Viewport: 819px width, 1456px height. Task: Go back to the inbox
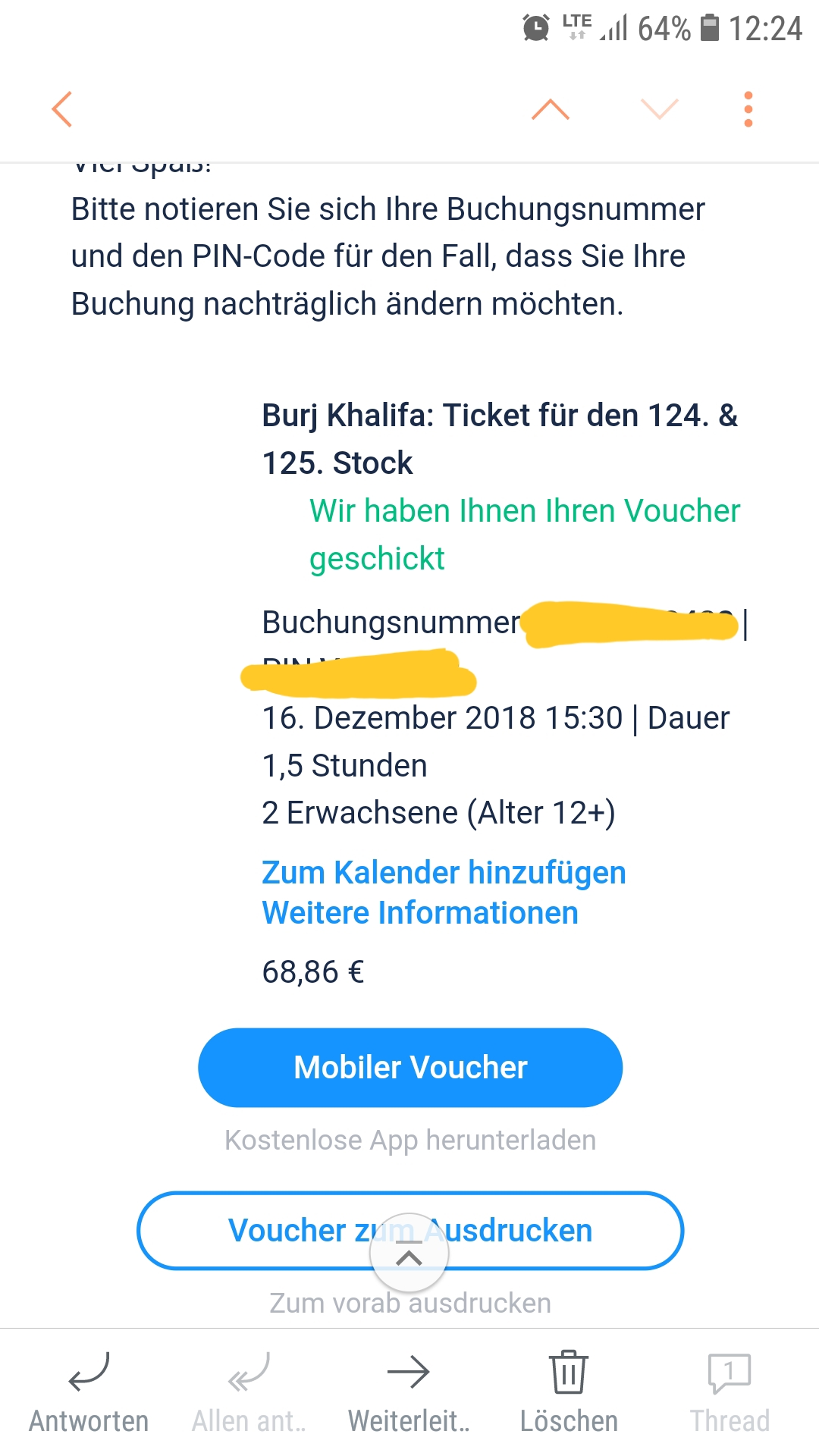62,109
